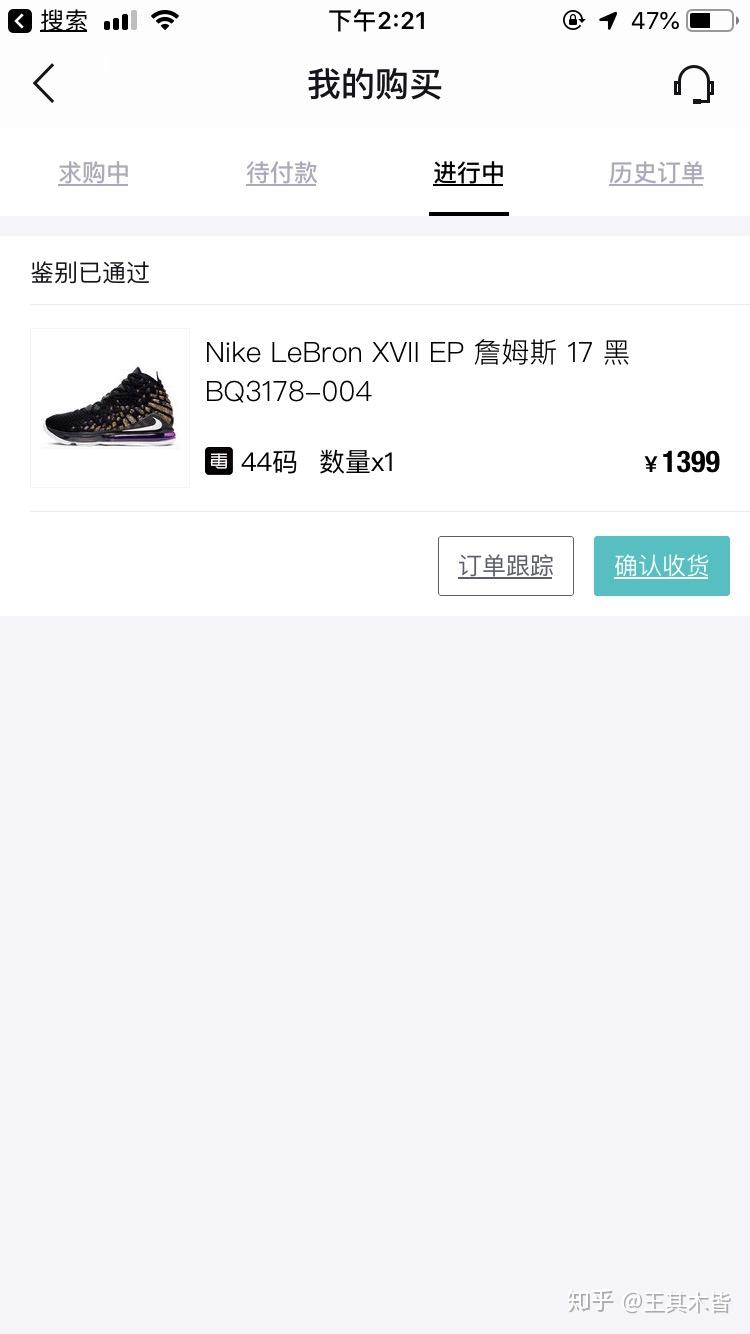Return to 搜索 via status bar link
750x1334 pixels.
pyautogui.click(x=49, y=20)
